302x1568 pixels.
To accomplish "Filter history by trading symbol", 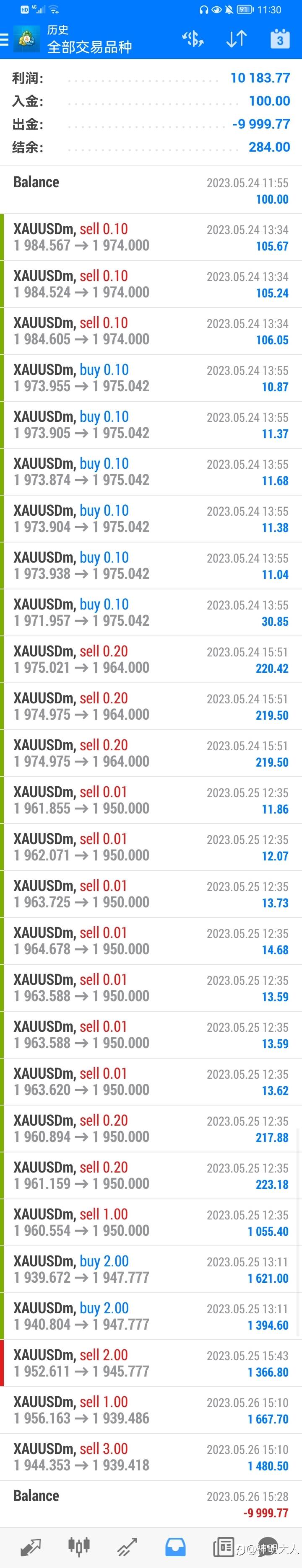I will [x=193, y=39].
